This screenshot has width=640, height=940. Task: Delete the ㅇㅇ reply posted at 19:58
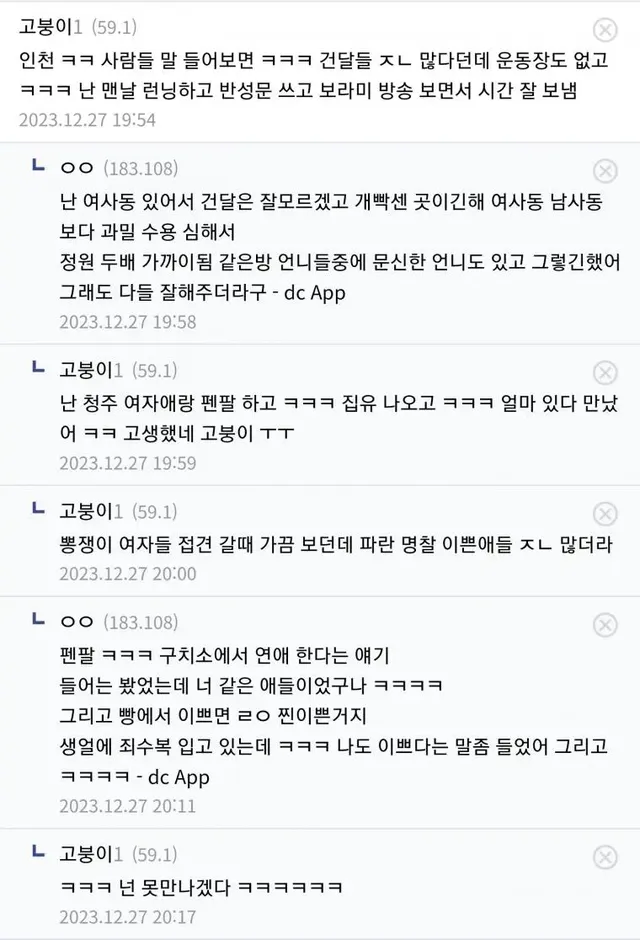[605, 171]
